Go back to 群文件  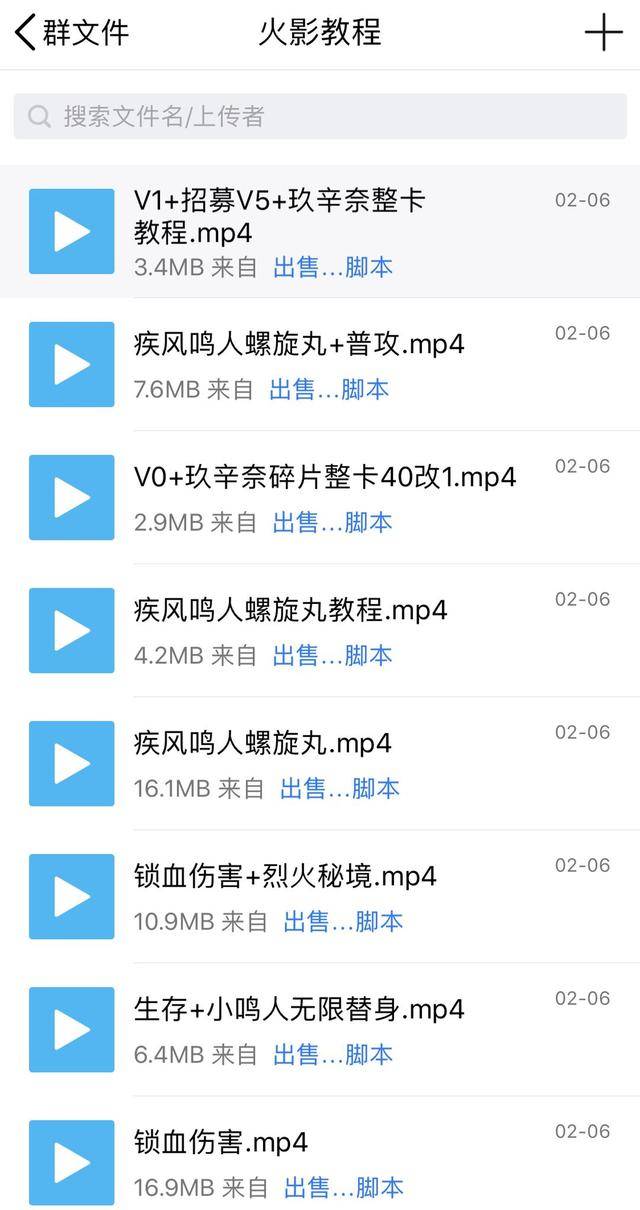point(72,33)
